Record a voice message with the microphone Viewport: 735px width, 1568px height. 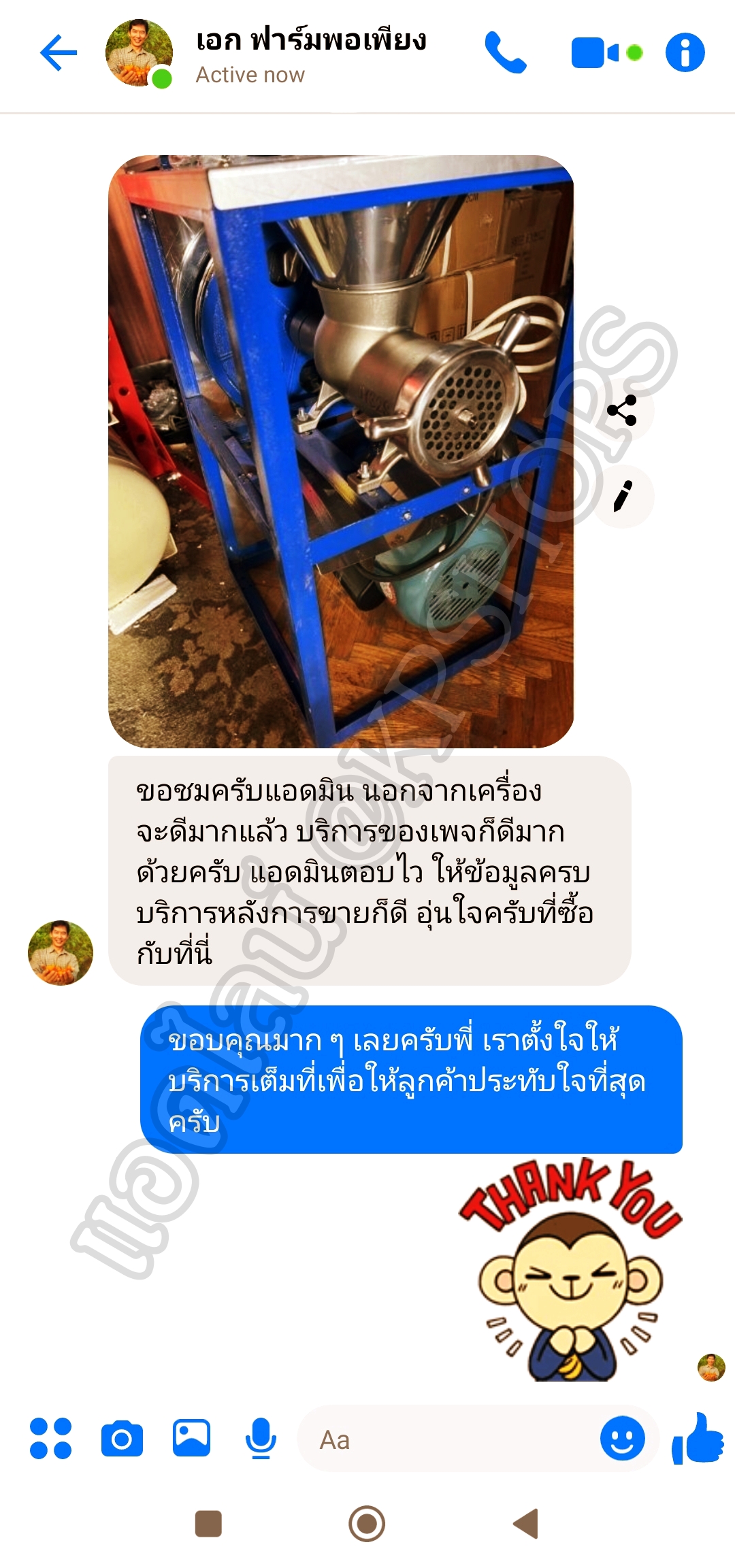pyautogui.click(x=260, y=1438)
